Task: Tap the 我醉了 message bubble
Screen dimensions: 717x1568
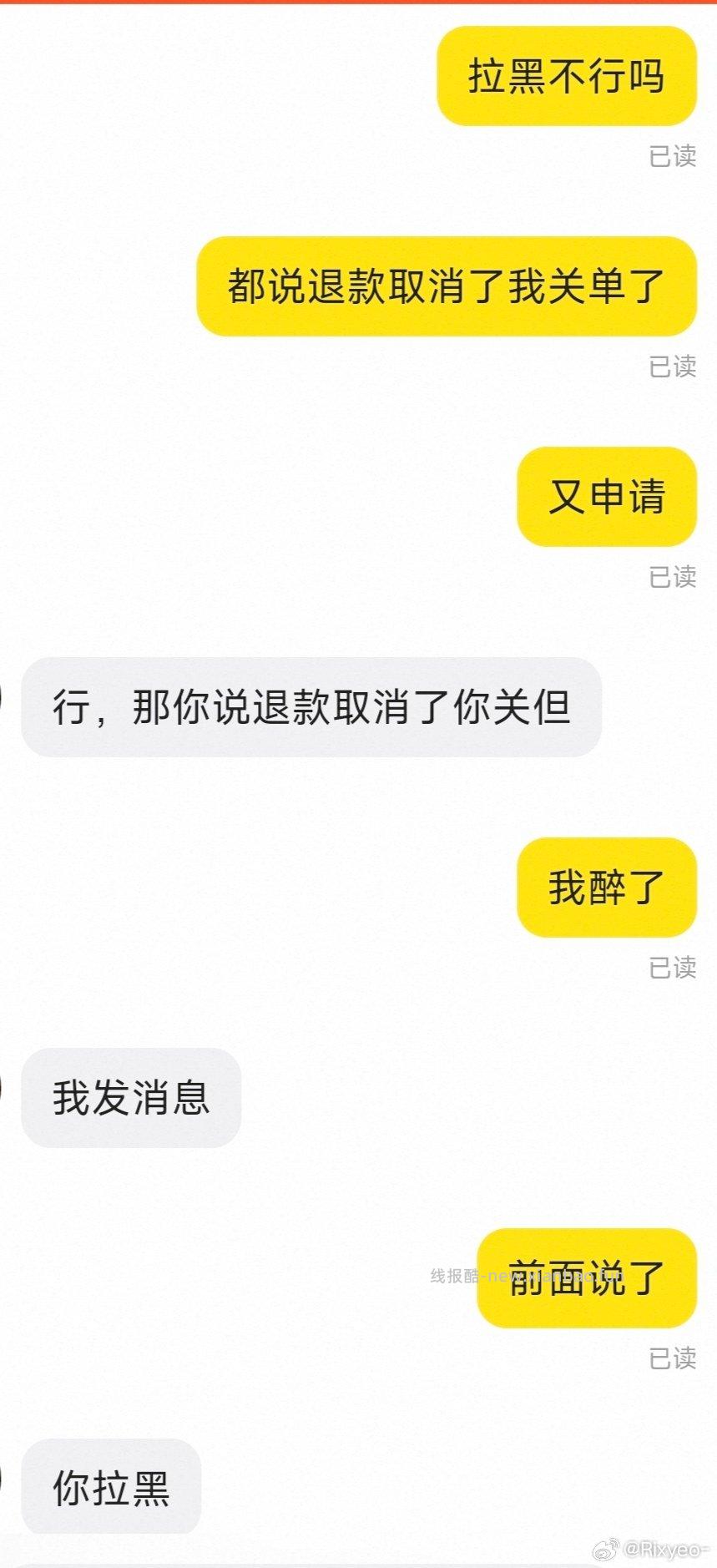Action: pos(607,889)
